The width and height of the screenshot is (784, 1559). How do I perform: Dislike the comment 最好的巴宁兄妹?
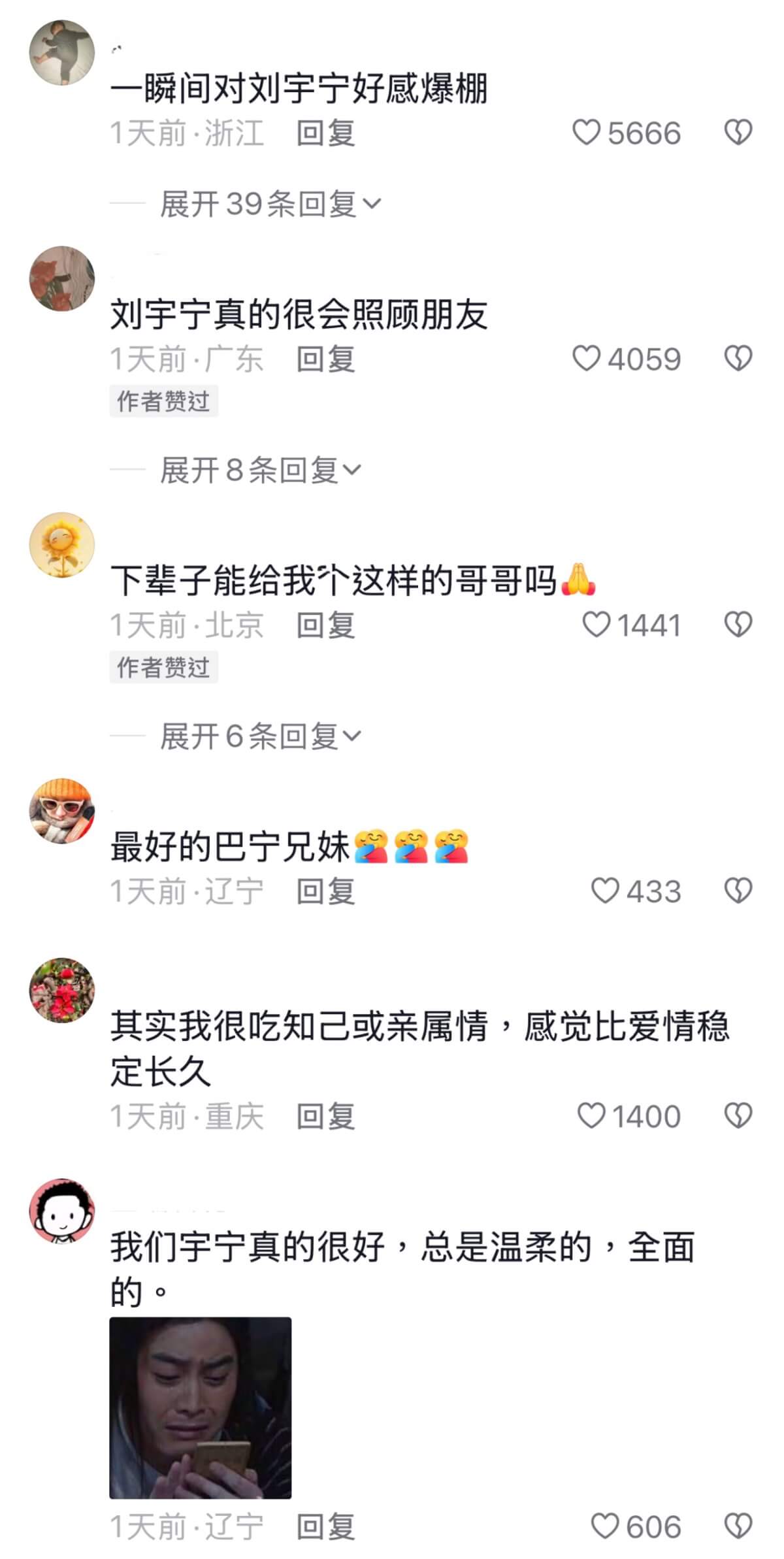(738, 891)
